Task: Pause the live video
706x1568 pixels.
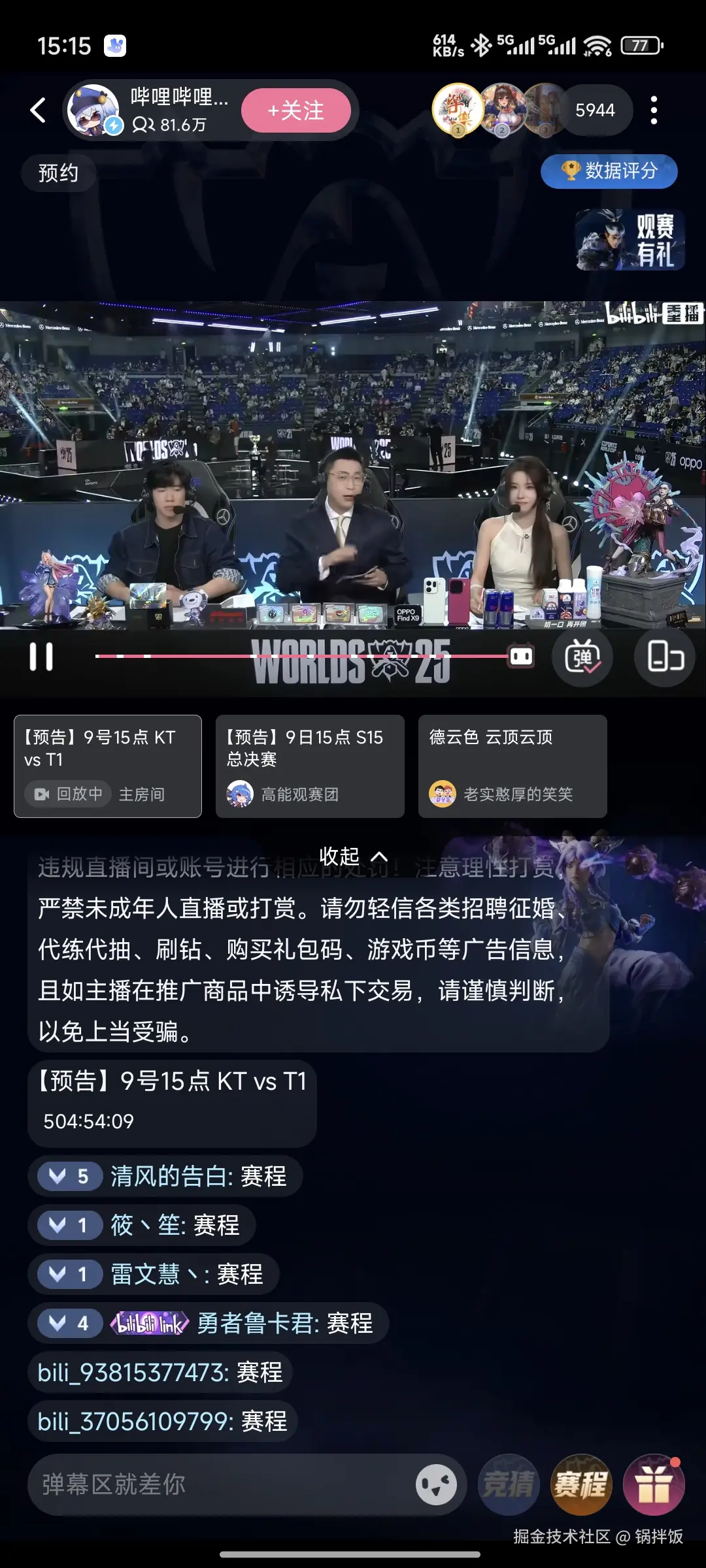Action: 41,657
